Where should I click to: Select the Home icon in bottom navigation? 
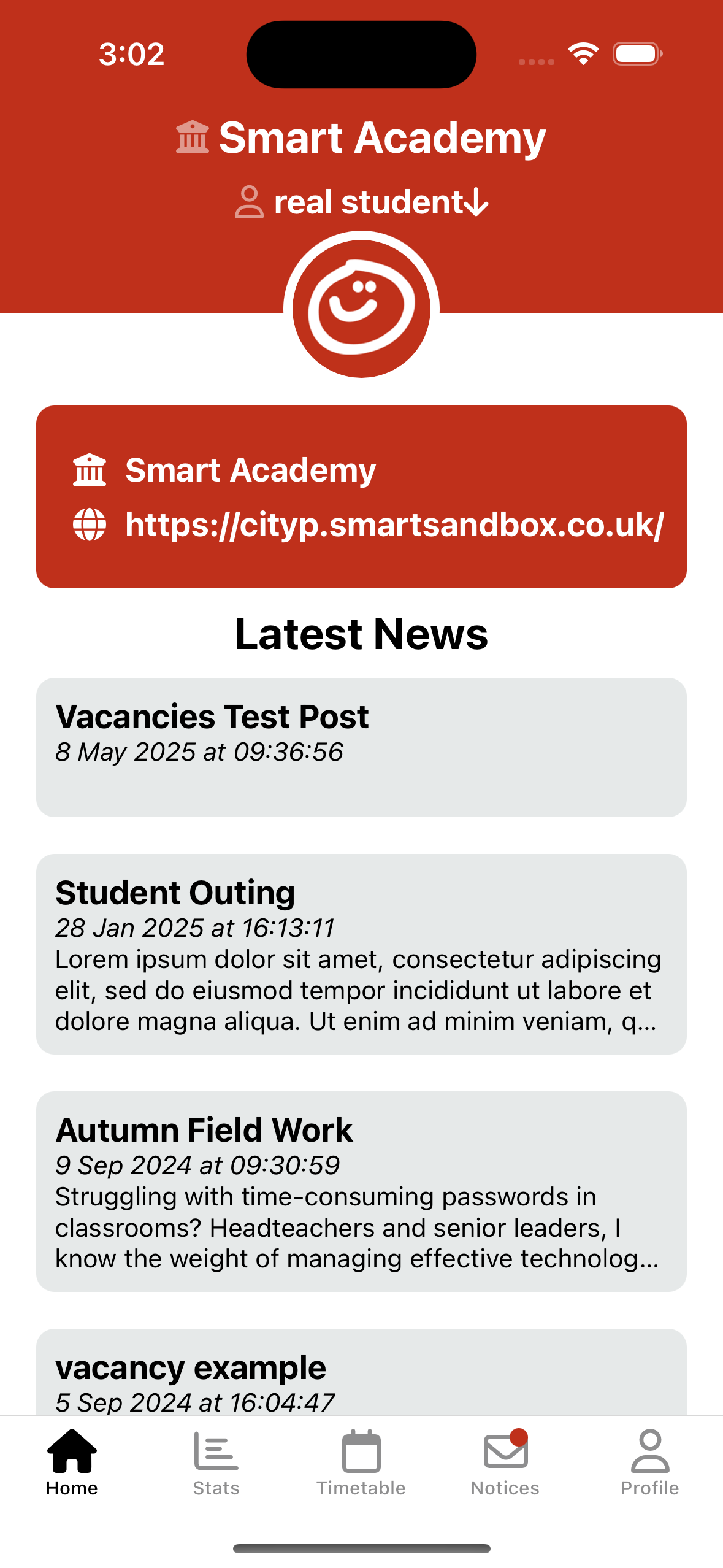point(72,1452)
